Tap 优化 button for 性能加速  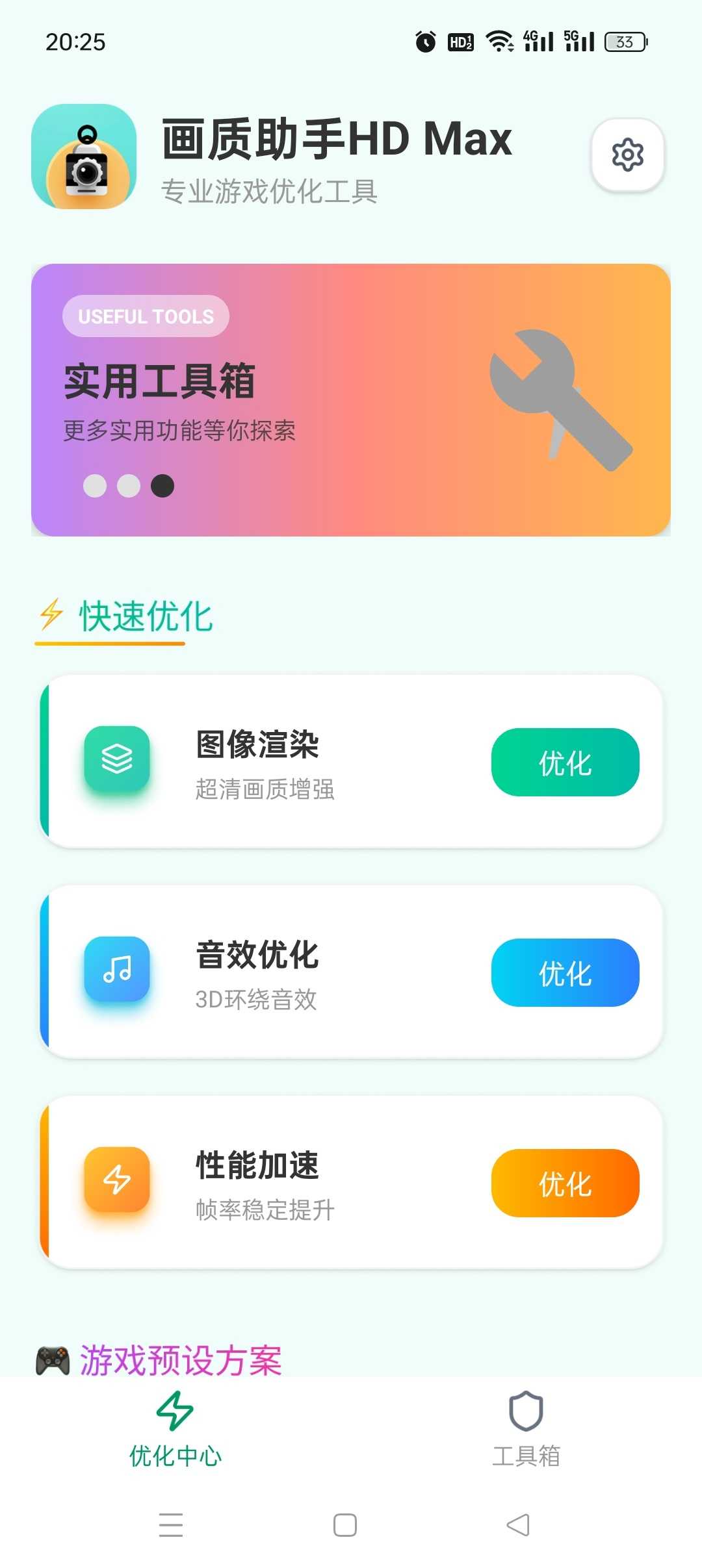pos(565,1183)
